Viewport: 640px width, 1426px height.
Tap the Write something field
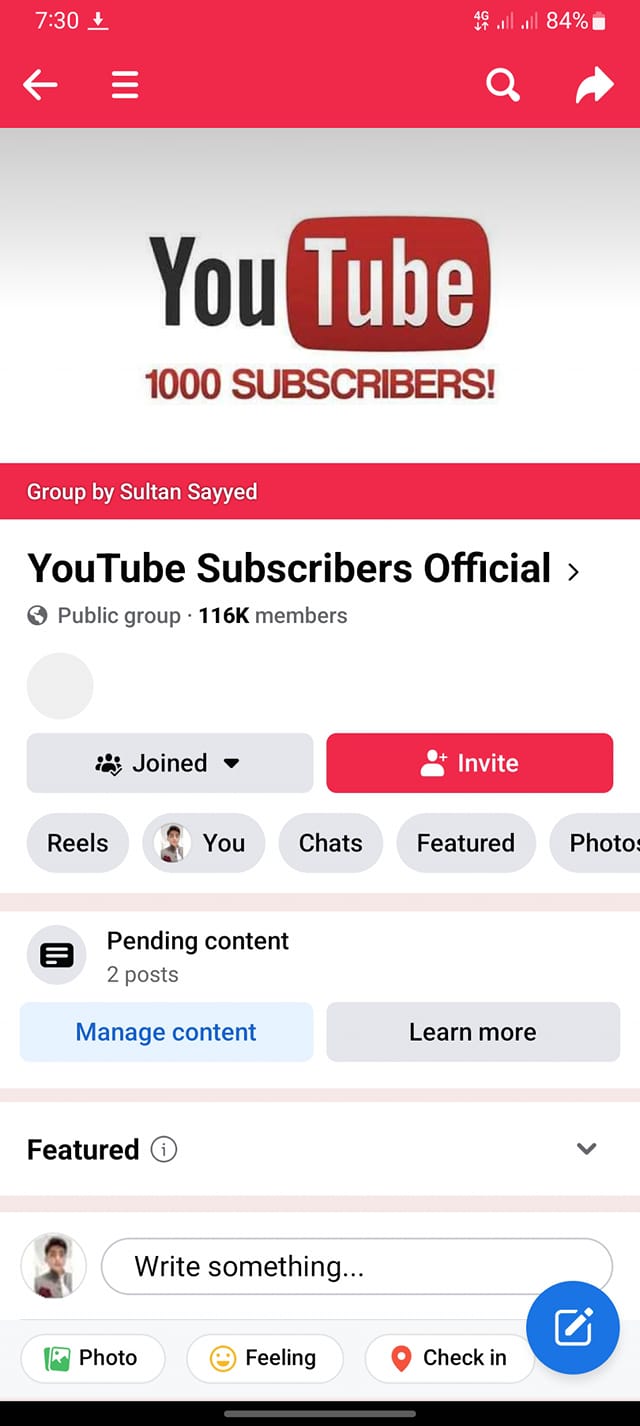[357, 1266]
